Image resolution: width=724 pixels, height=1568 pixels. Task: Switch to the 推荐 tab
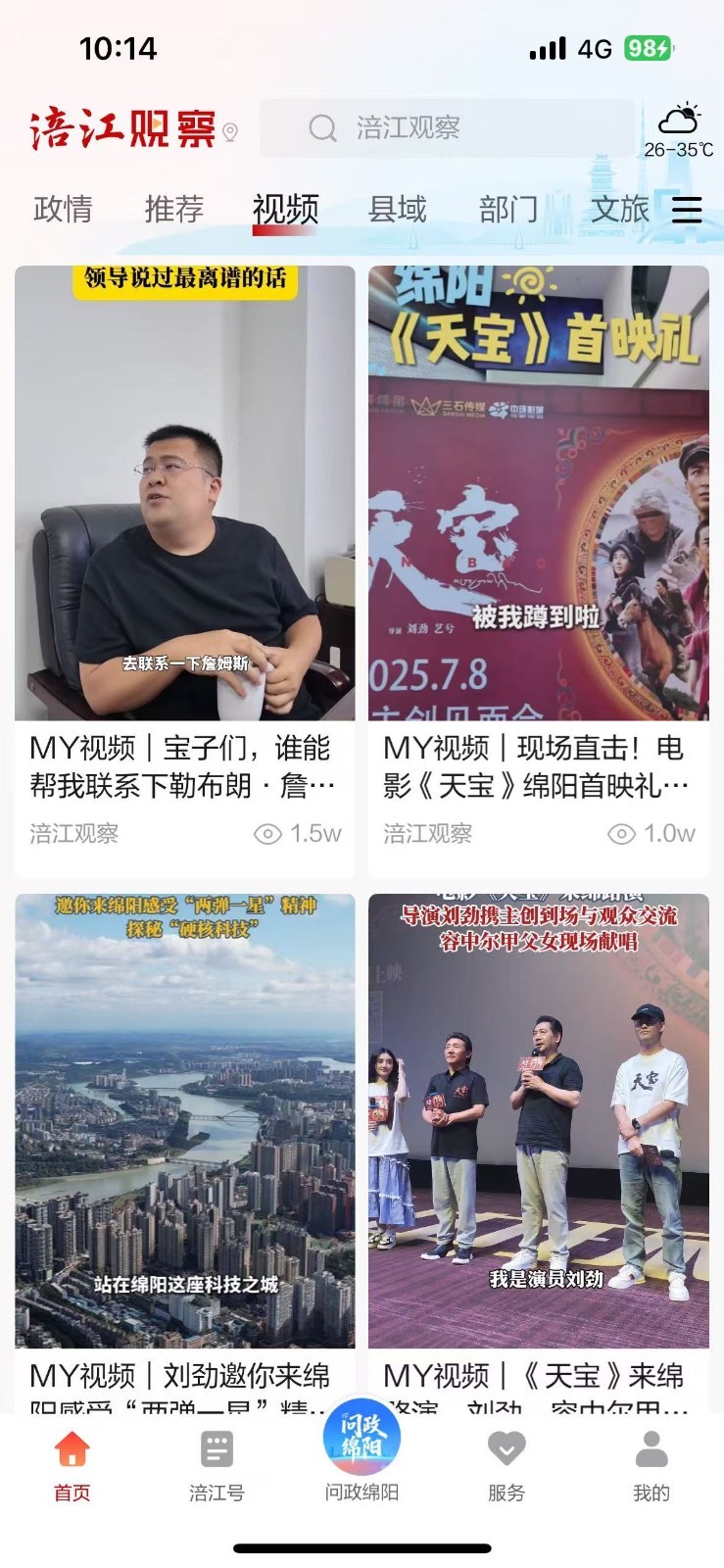[x=172, y=210]
